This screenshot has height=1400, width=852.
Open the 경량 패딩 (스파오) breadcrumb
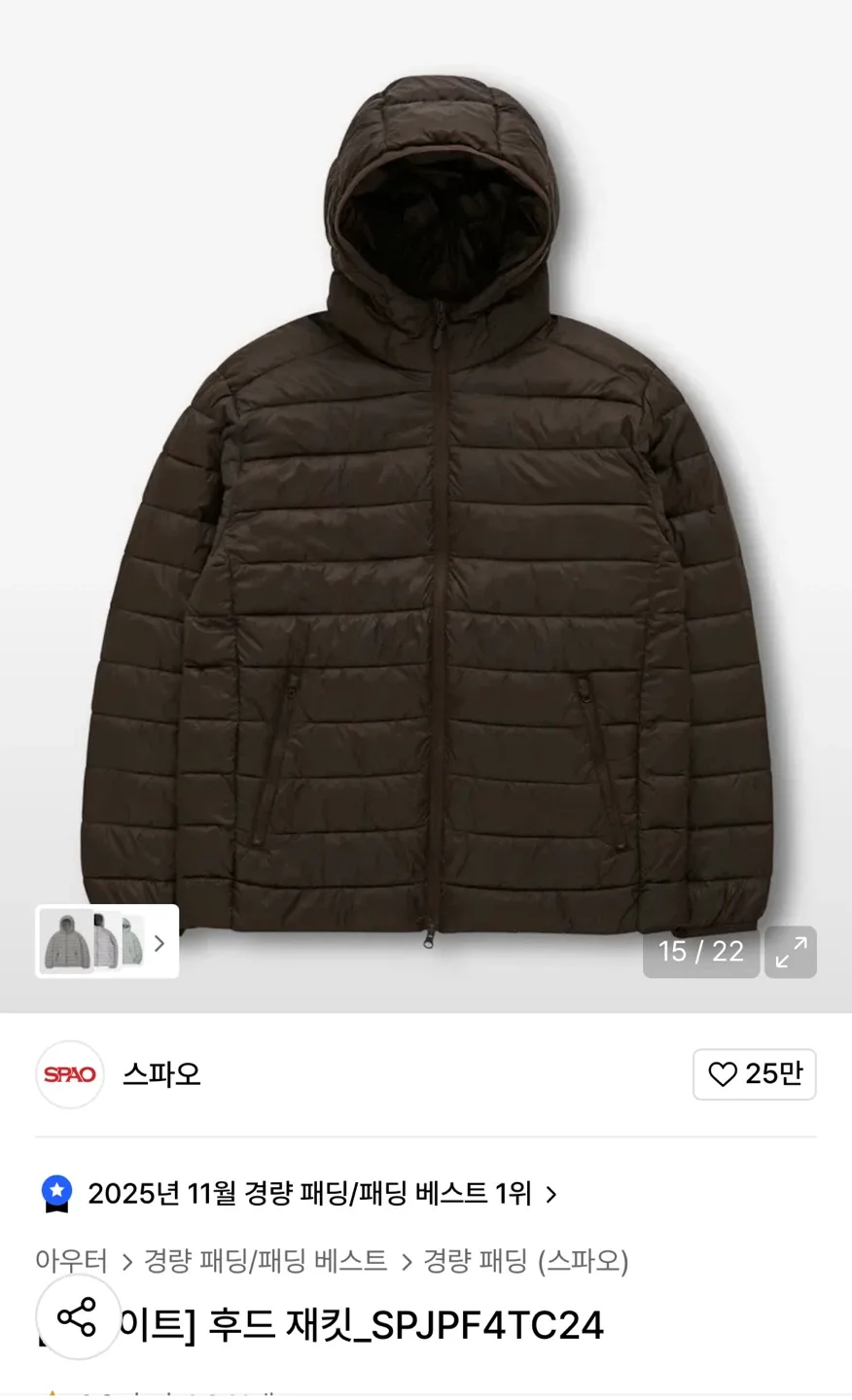point(525,1262)
